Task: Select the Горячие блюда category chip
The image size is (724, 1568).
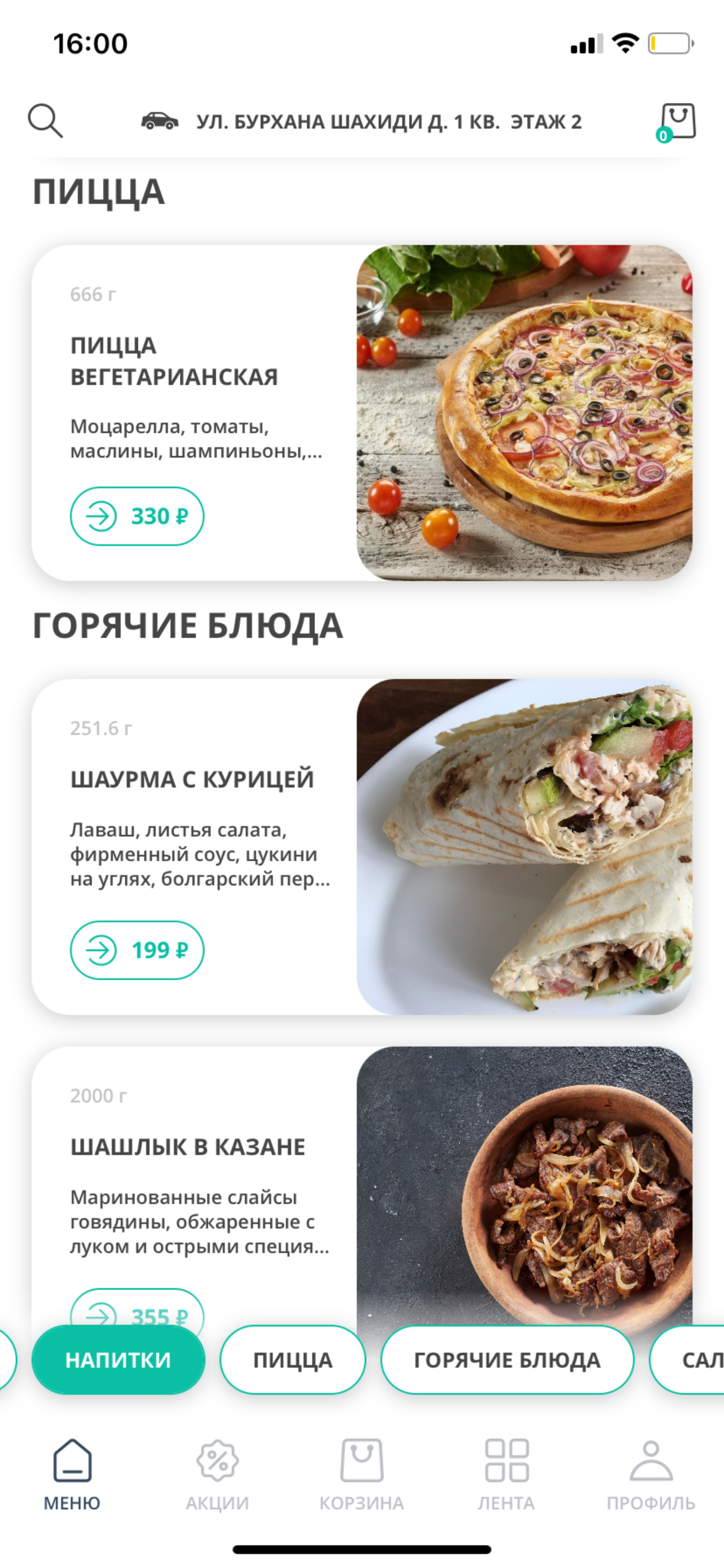Action: tap(507, 1360)
